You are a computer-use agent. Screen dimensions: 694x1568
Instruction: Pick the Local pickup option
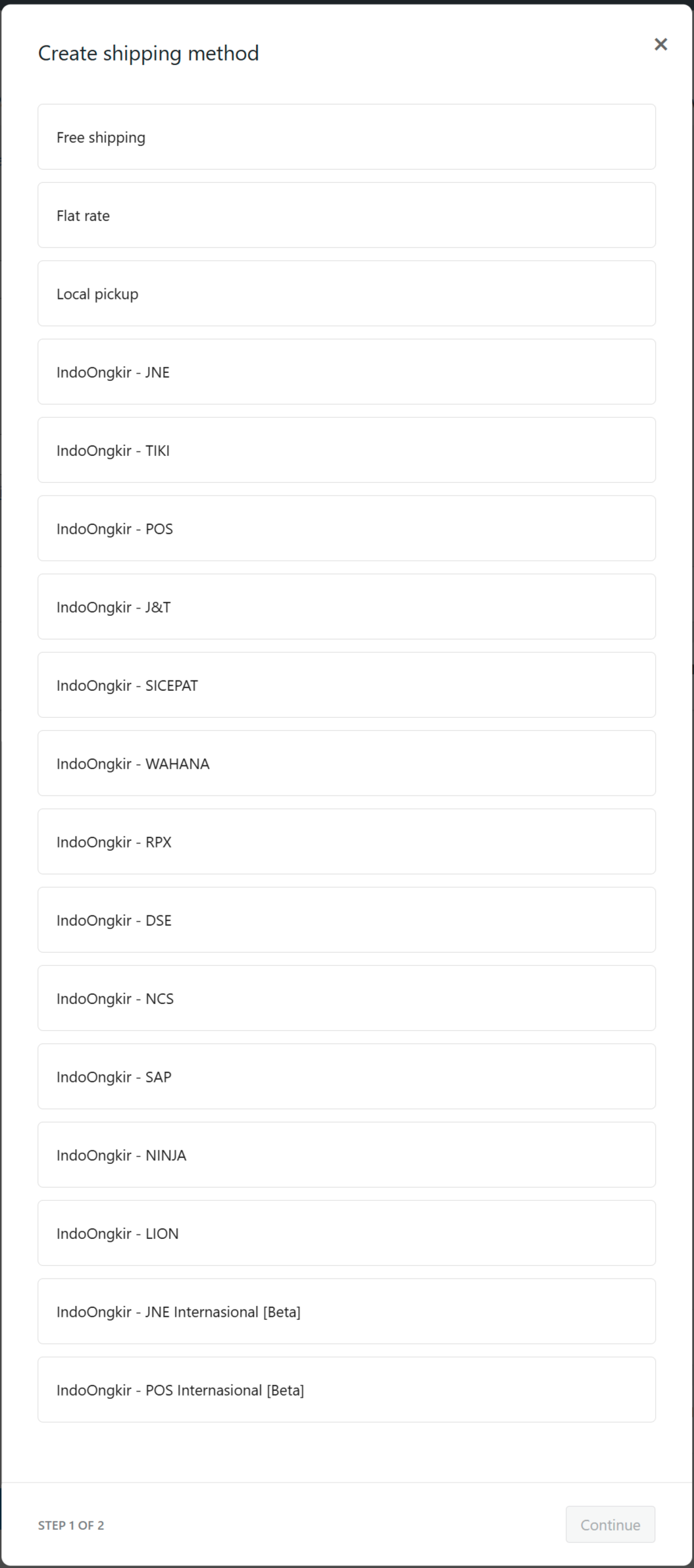coord(347,293)
